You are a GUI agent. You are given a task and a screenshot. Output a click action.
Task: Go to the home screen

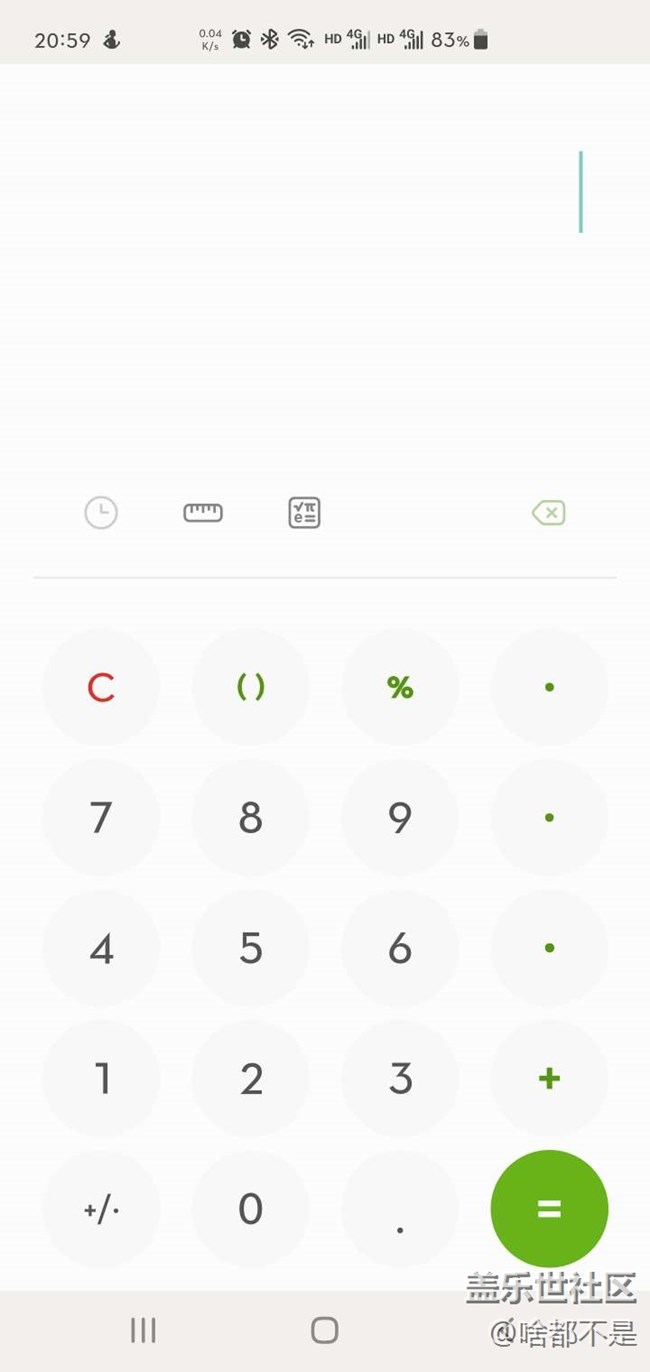point(325,1330)
